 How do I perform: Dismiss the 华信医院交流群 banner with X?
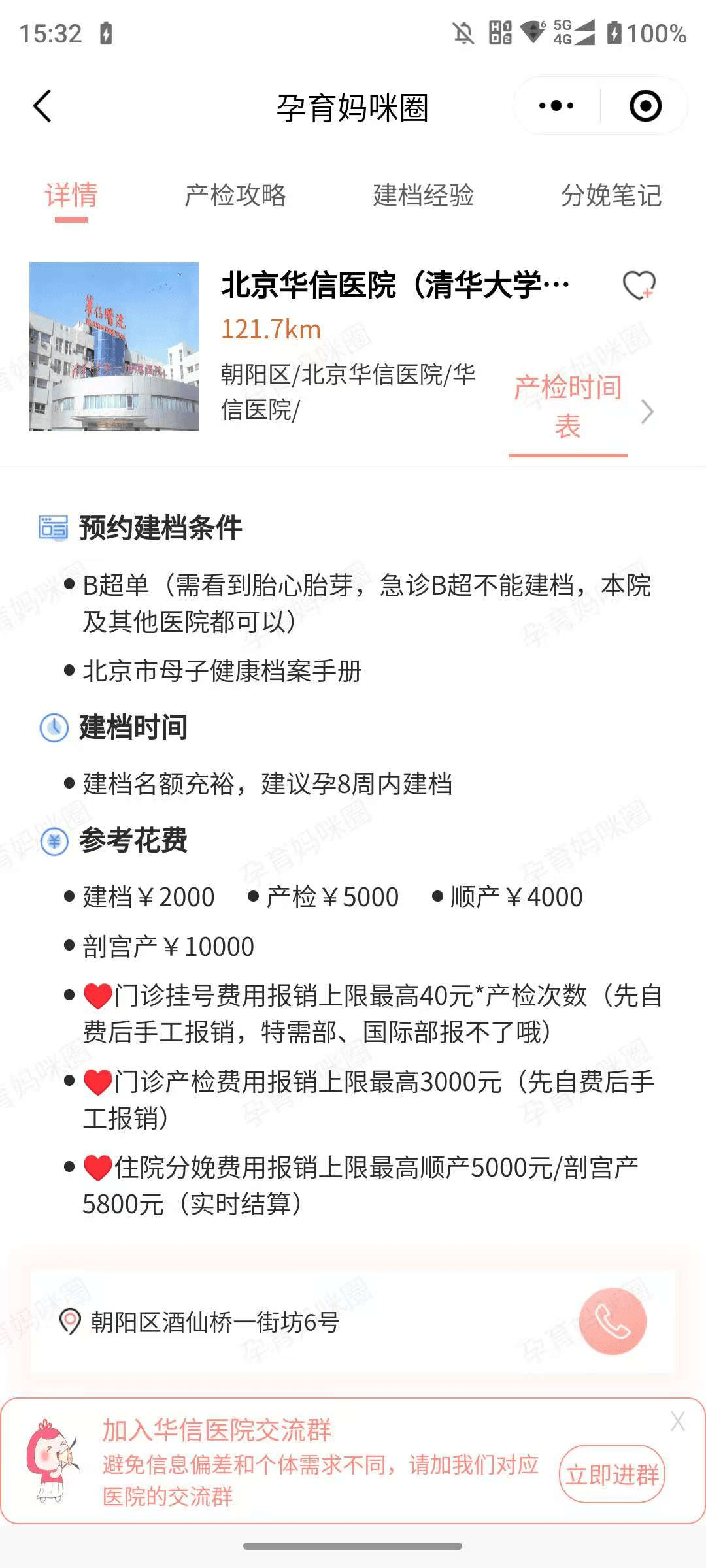coord(679,1421)
